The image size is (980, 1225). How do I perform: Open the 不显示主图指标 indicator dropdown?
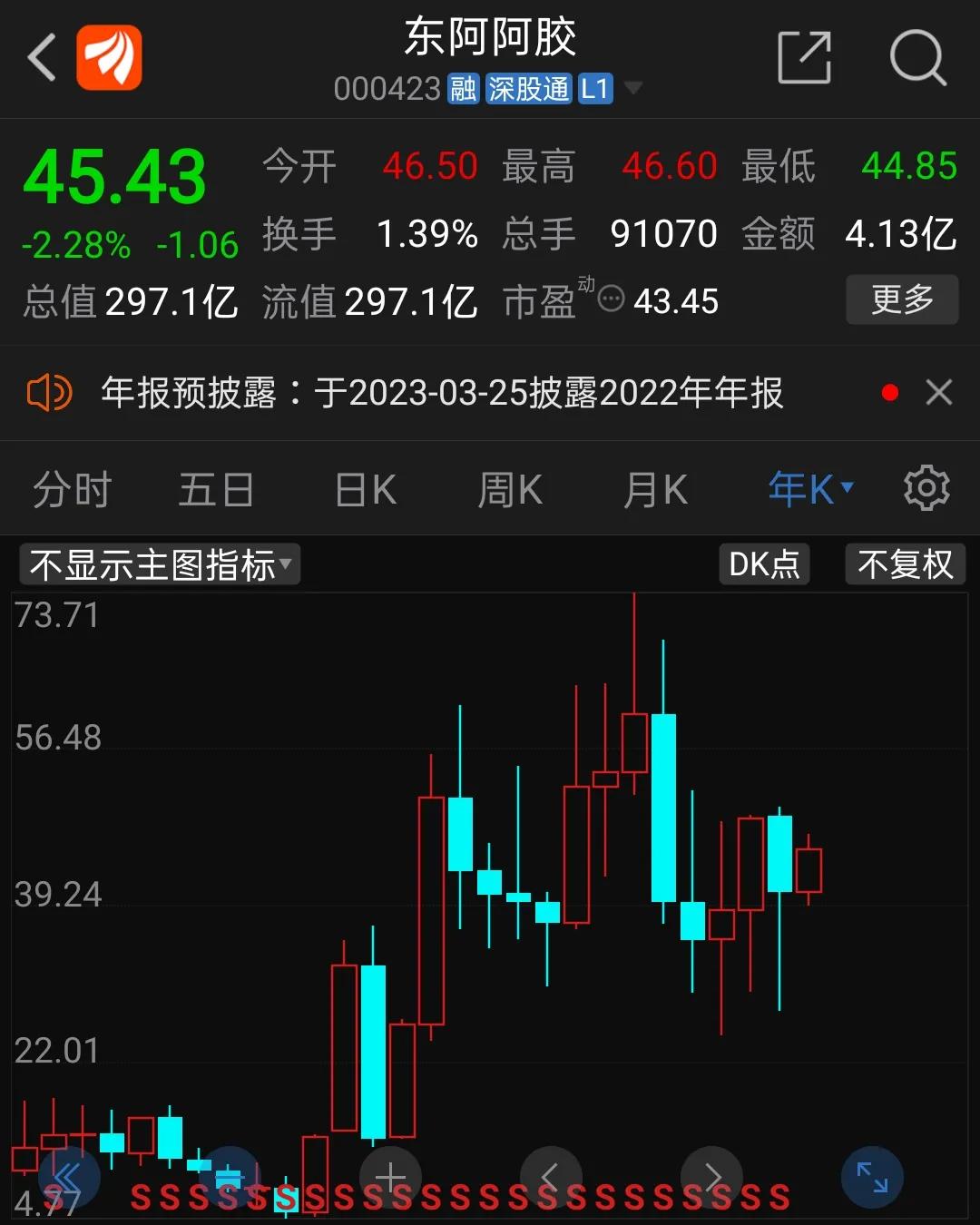(x=159, y=563)
